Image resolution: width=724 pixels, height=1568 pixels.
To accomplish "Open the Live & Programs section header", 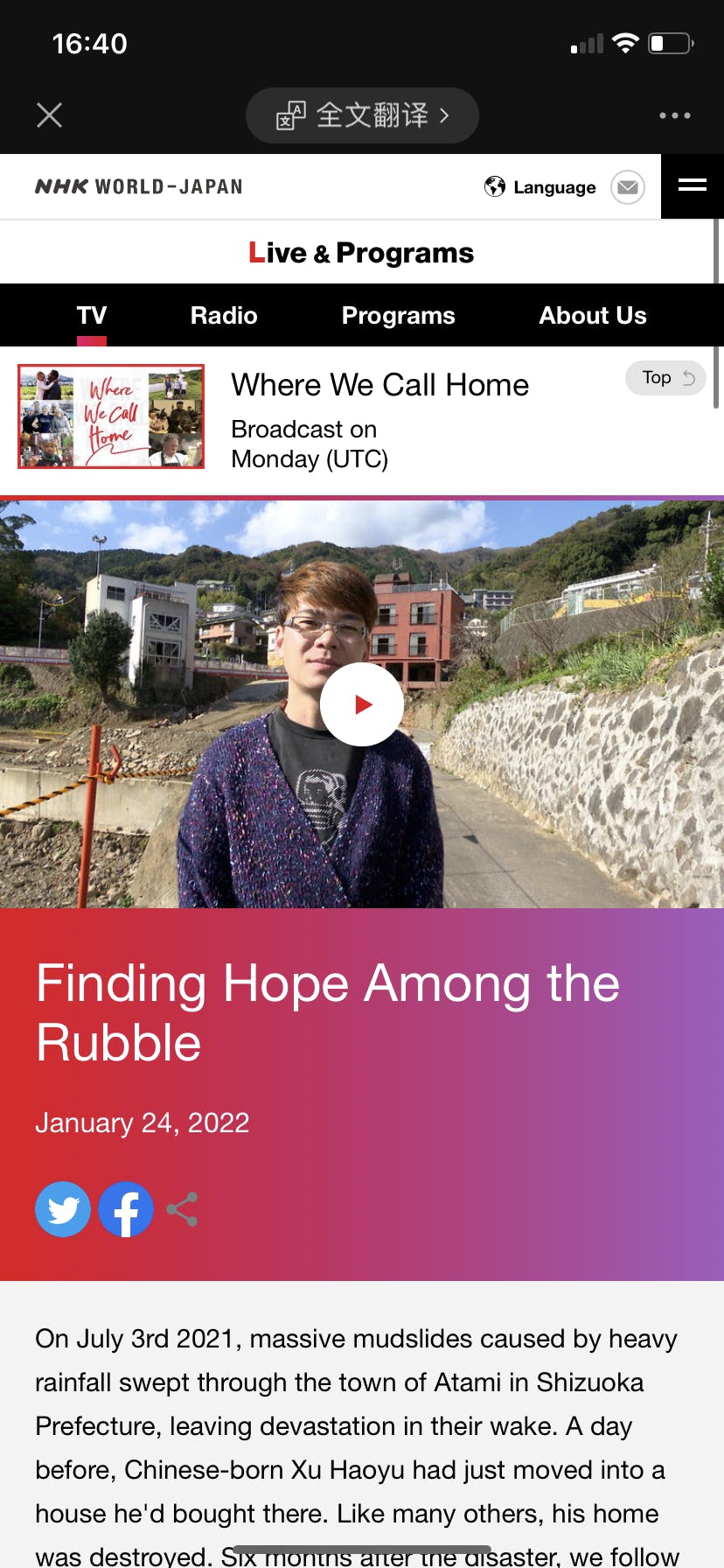I will (361, 253).
